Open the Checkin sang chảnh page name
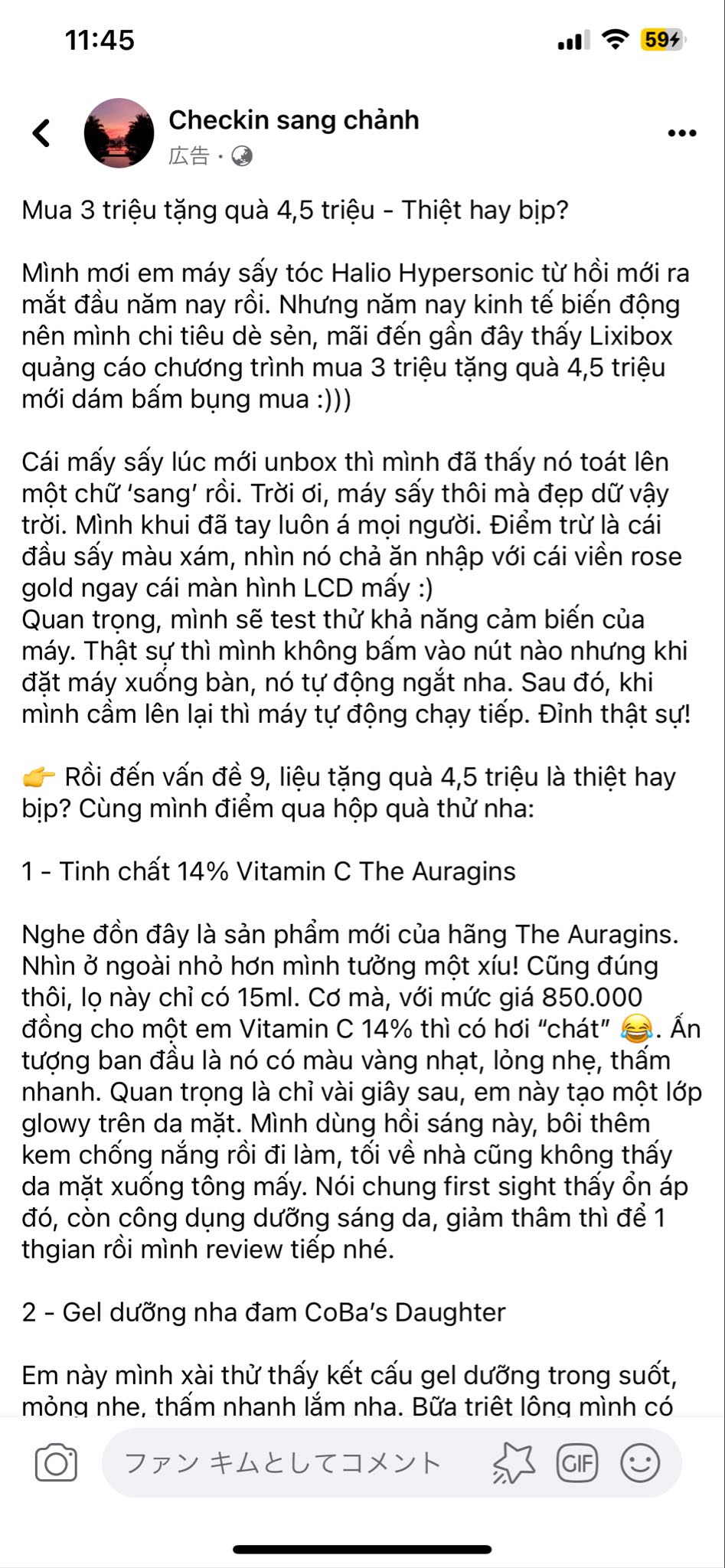 click(293, 120)
